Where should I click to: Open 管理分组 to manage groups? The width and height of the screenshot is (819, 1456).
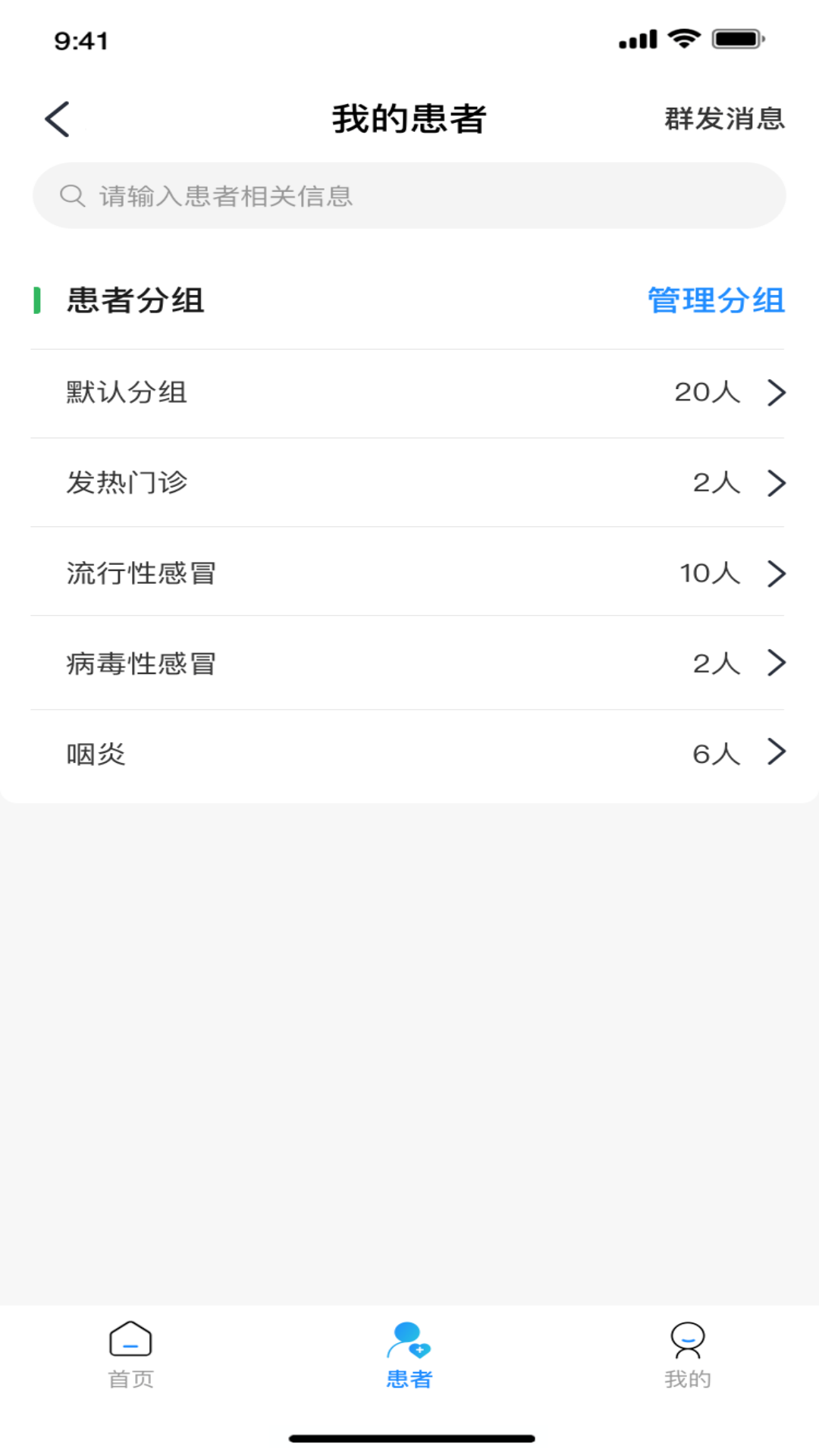[716, 300]
